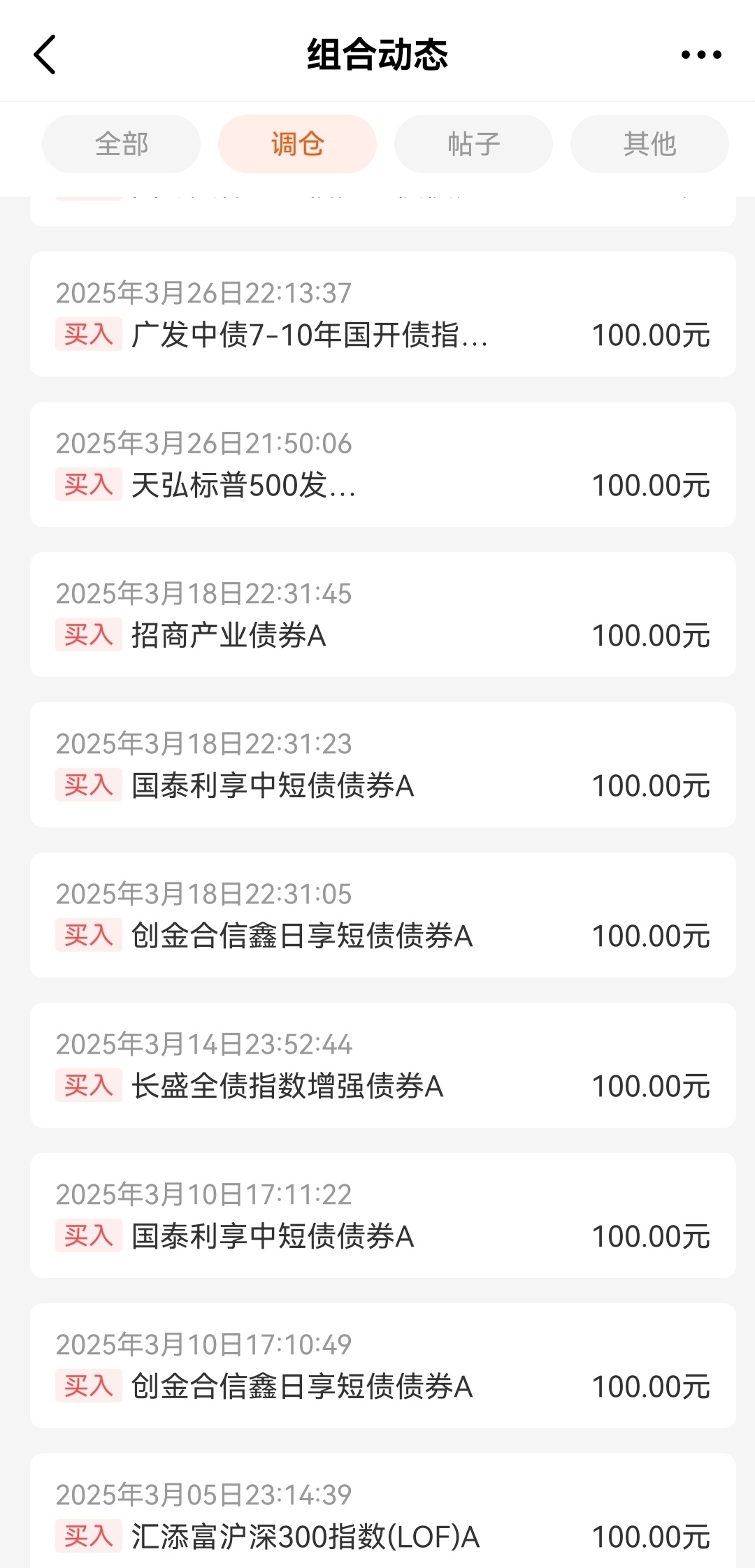Open the 其他 tab

(x=649, y=144)
